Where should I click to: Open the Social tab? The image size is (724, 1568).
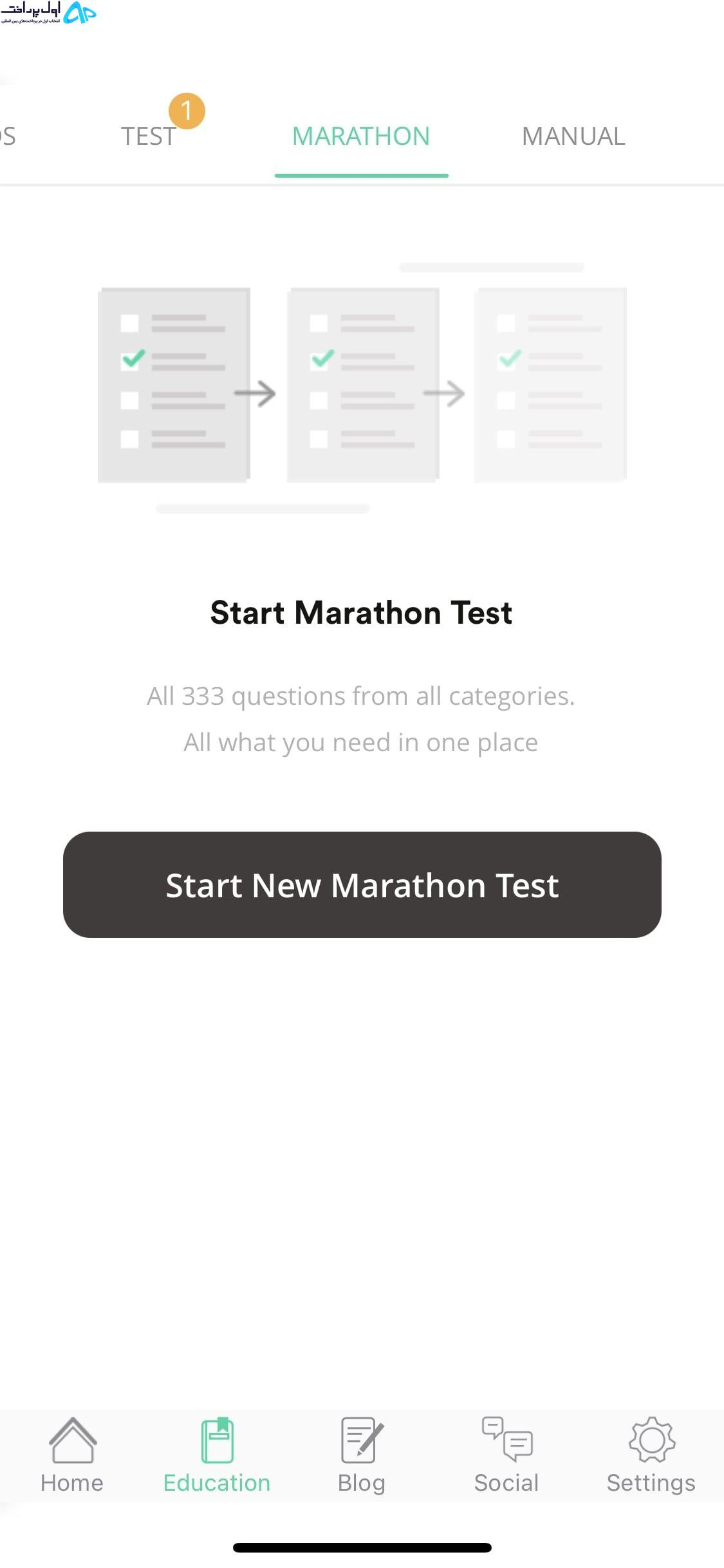tap(506, 1456)
